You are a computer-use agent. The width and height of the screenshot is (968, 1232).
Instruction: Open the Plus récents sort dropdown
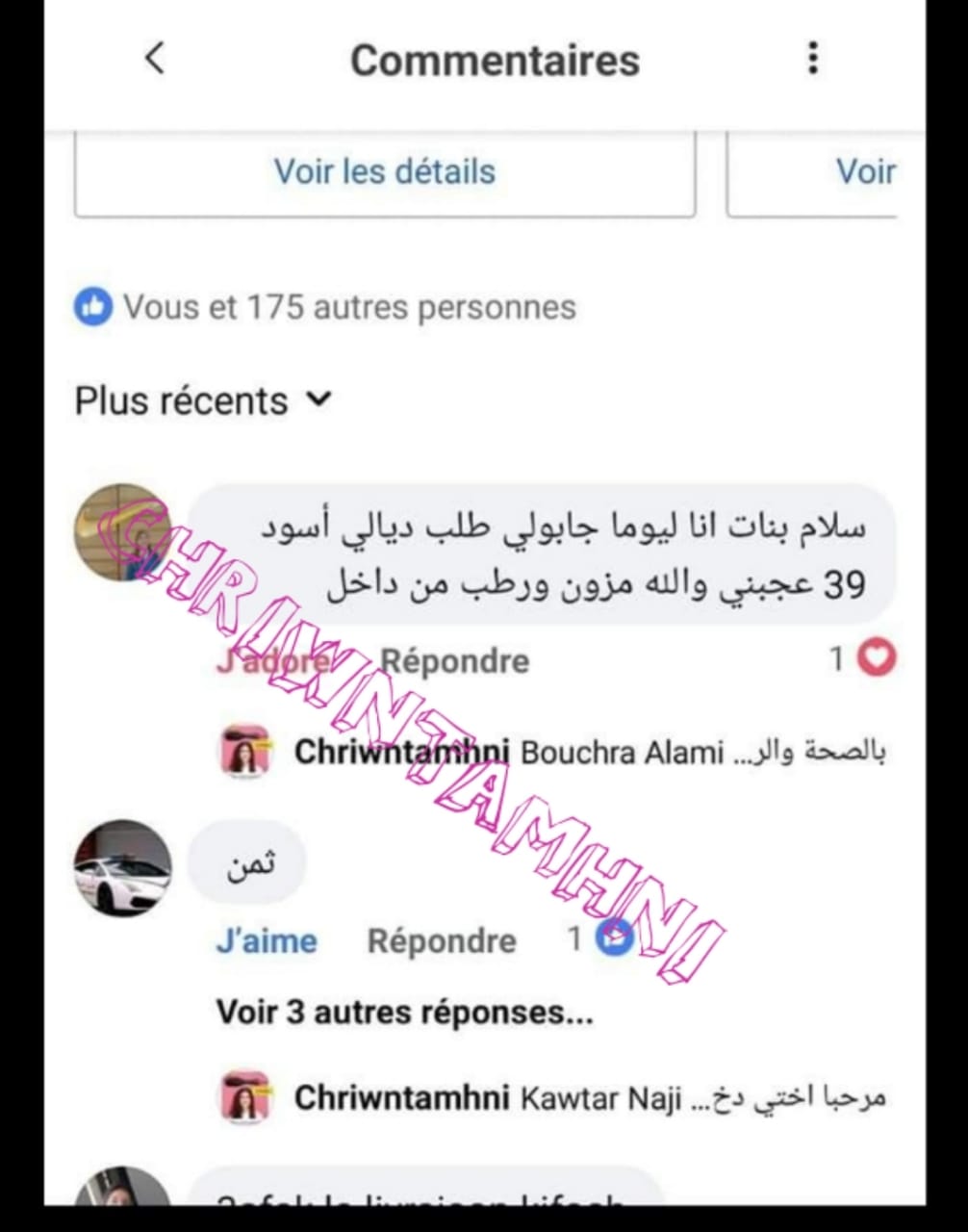203,400
